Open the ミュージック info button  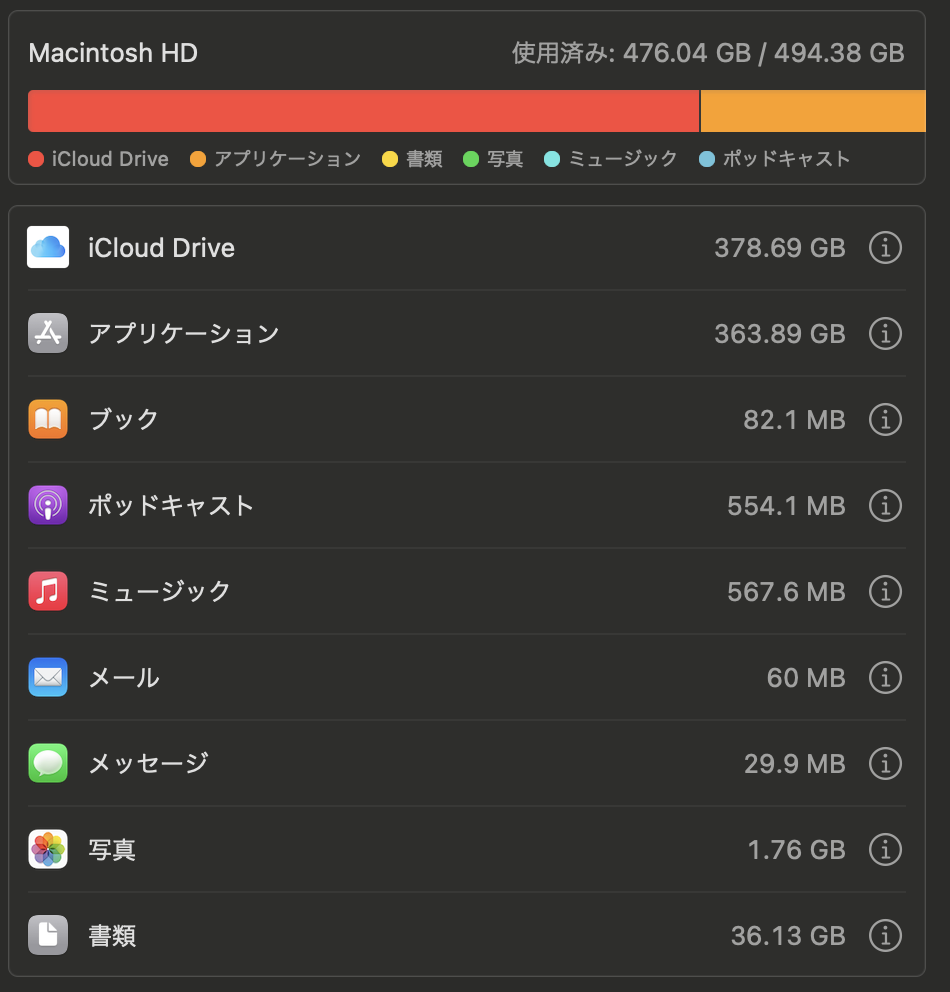885,592
